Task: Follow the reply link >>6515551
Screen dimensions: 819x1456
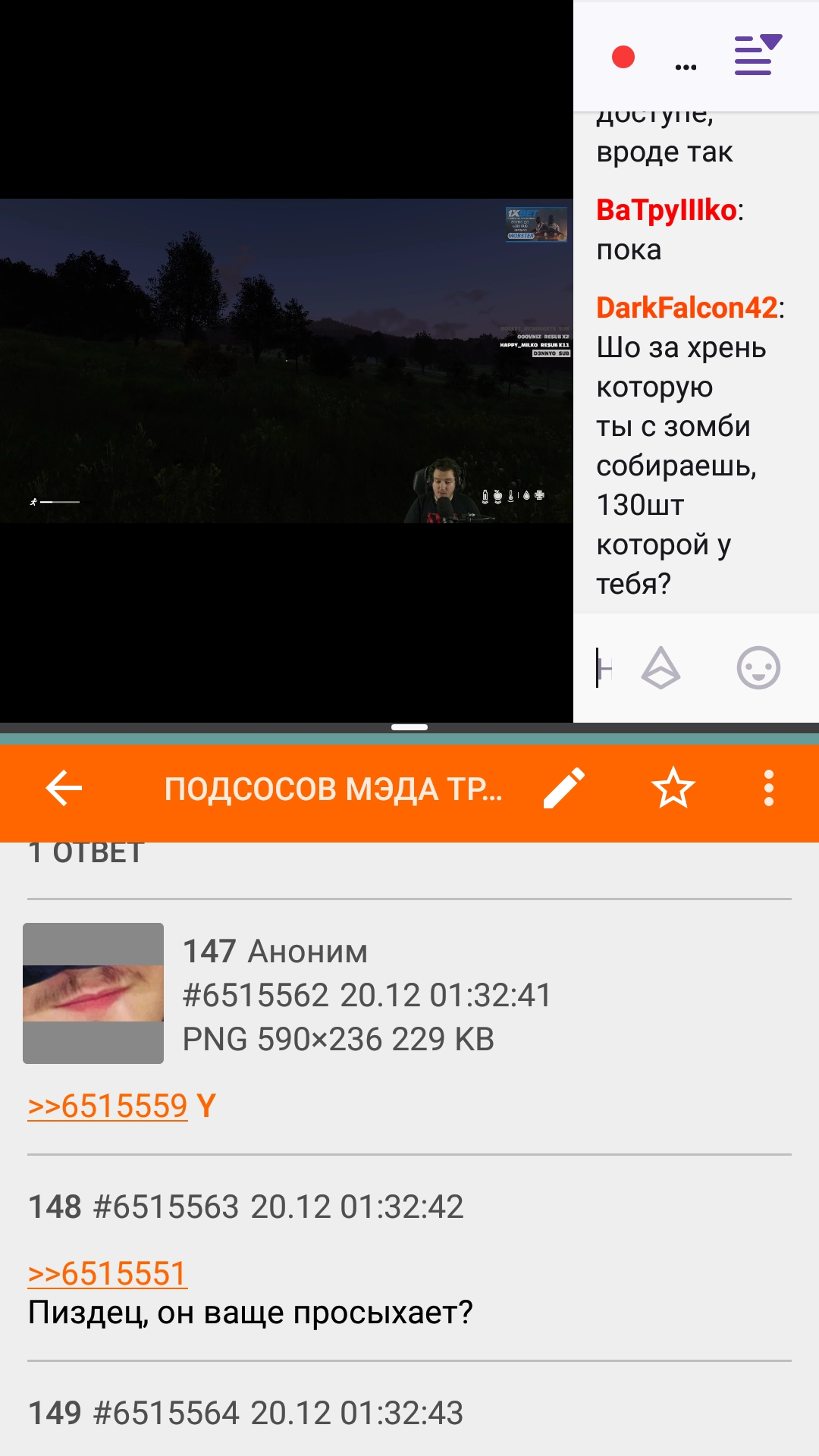Action: 108,1273
